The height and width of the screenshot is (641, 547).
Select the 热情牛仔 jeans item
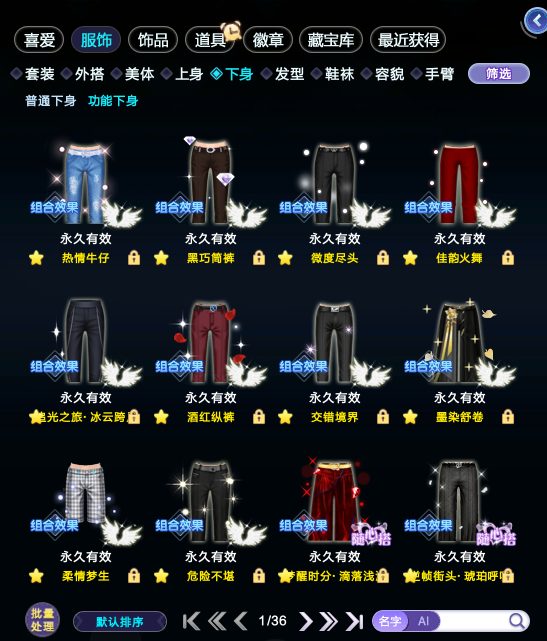(85, 184)
